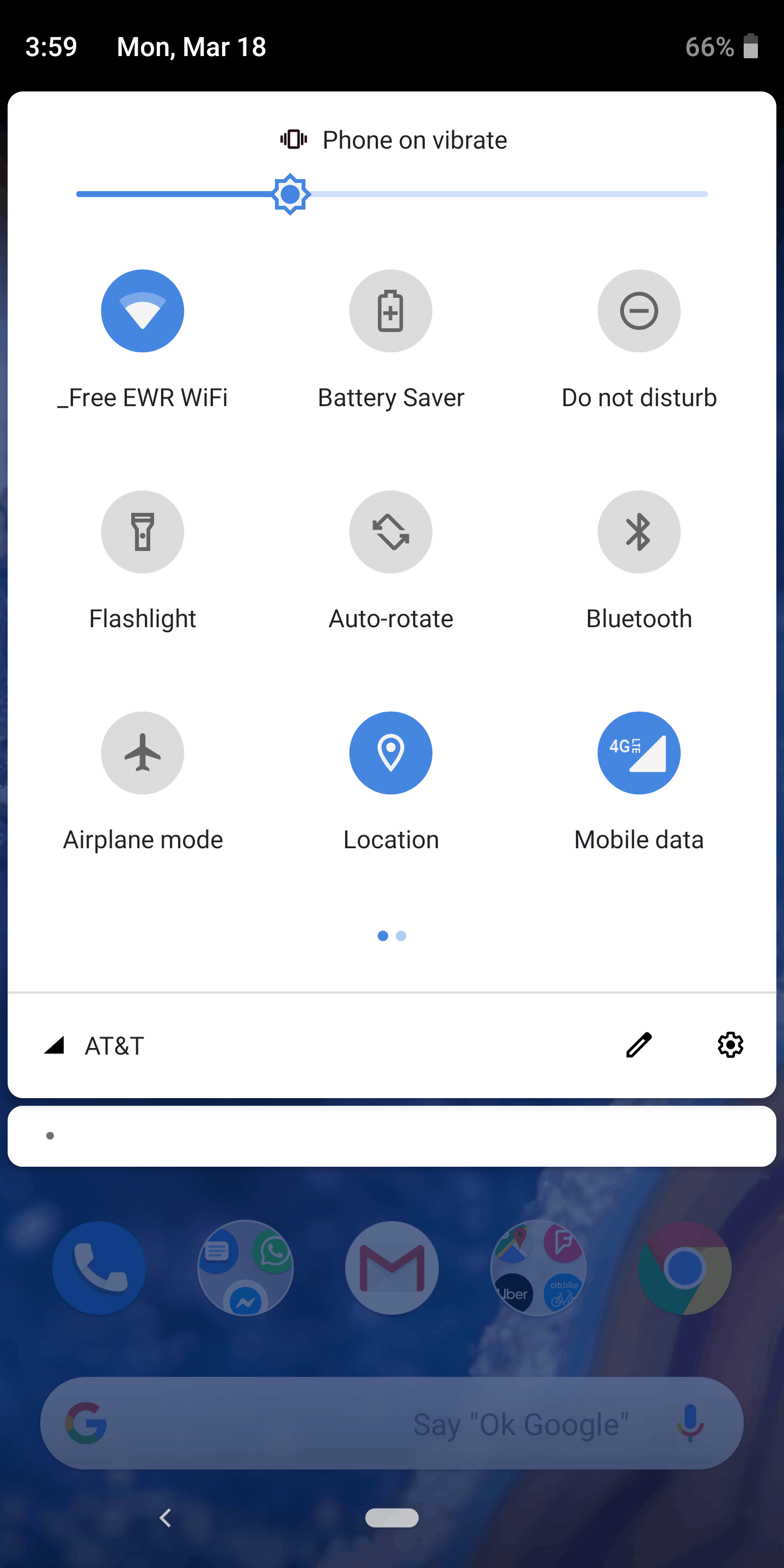Open system settings via gear icon
This screenshot has width=784, height=1568.
click(730, 1045)
